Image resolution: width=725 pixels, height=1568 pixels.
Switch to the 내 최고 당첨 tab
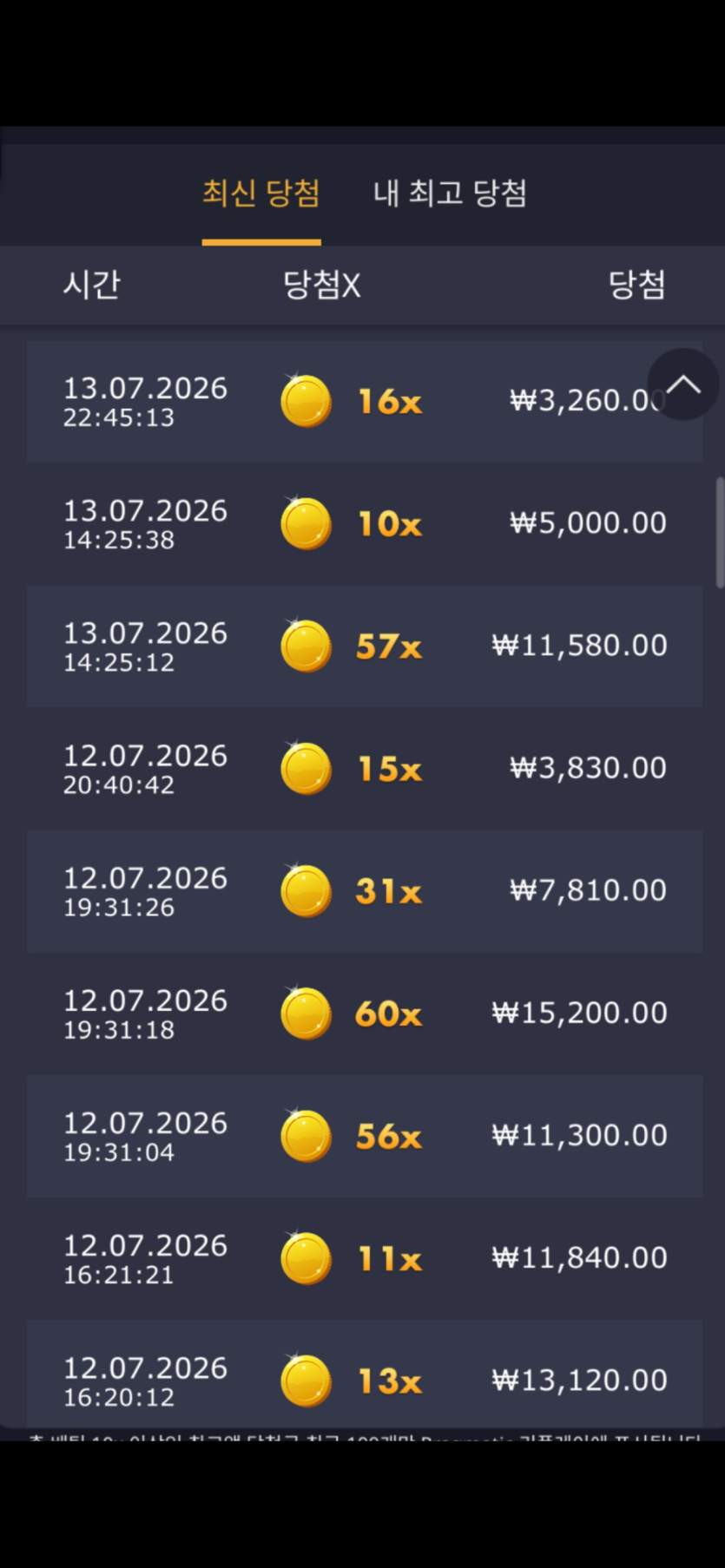450,194
